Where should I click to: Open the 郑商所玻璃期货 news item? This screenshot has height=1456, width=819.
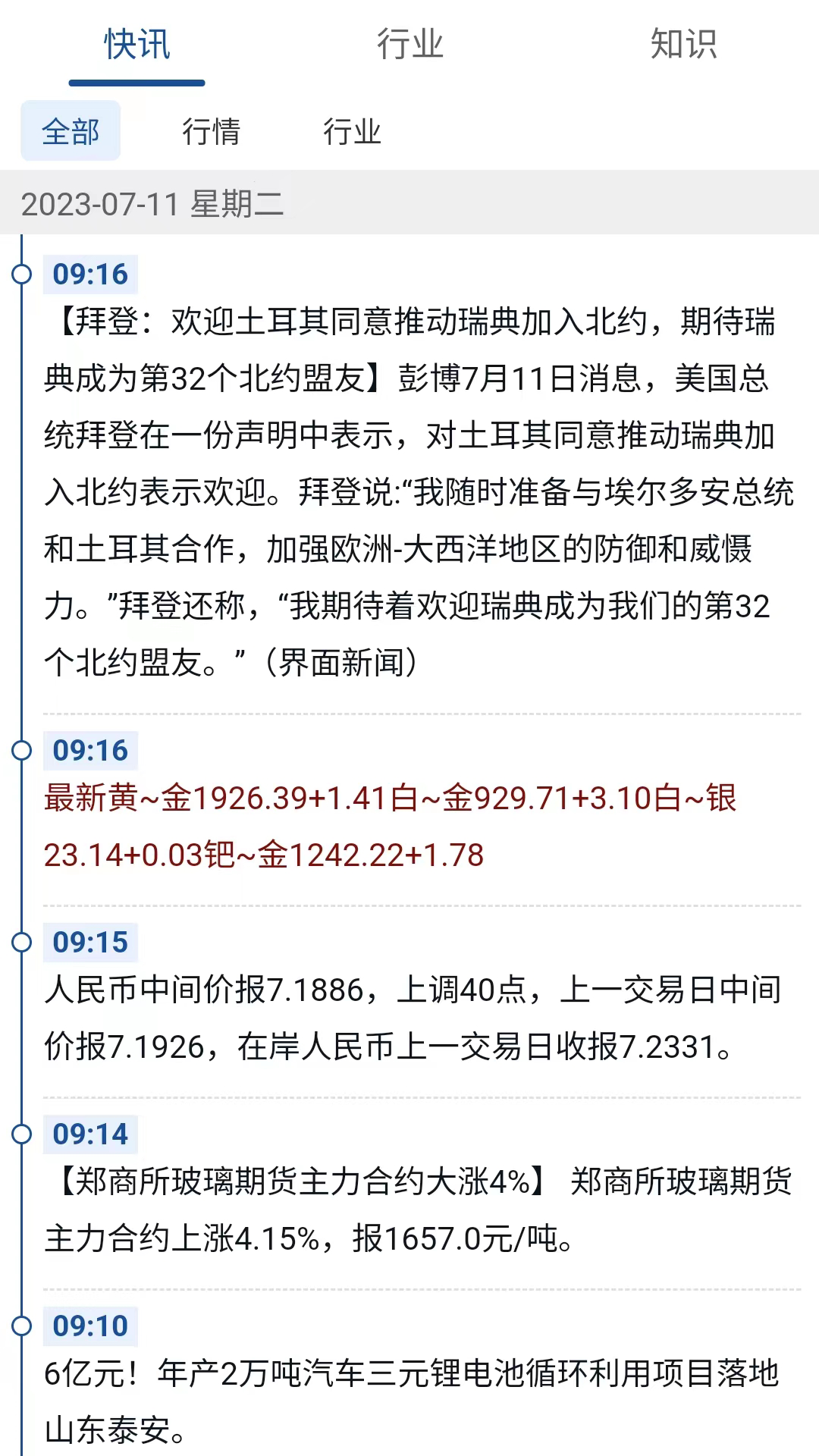[x=409, y=1210]
